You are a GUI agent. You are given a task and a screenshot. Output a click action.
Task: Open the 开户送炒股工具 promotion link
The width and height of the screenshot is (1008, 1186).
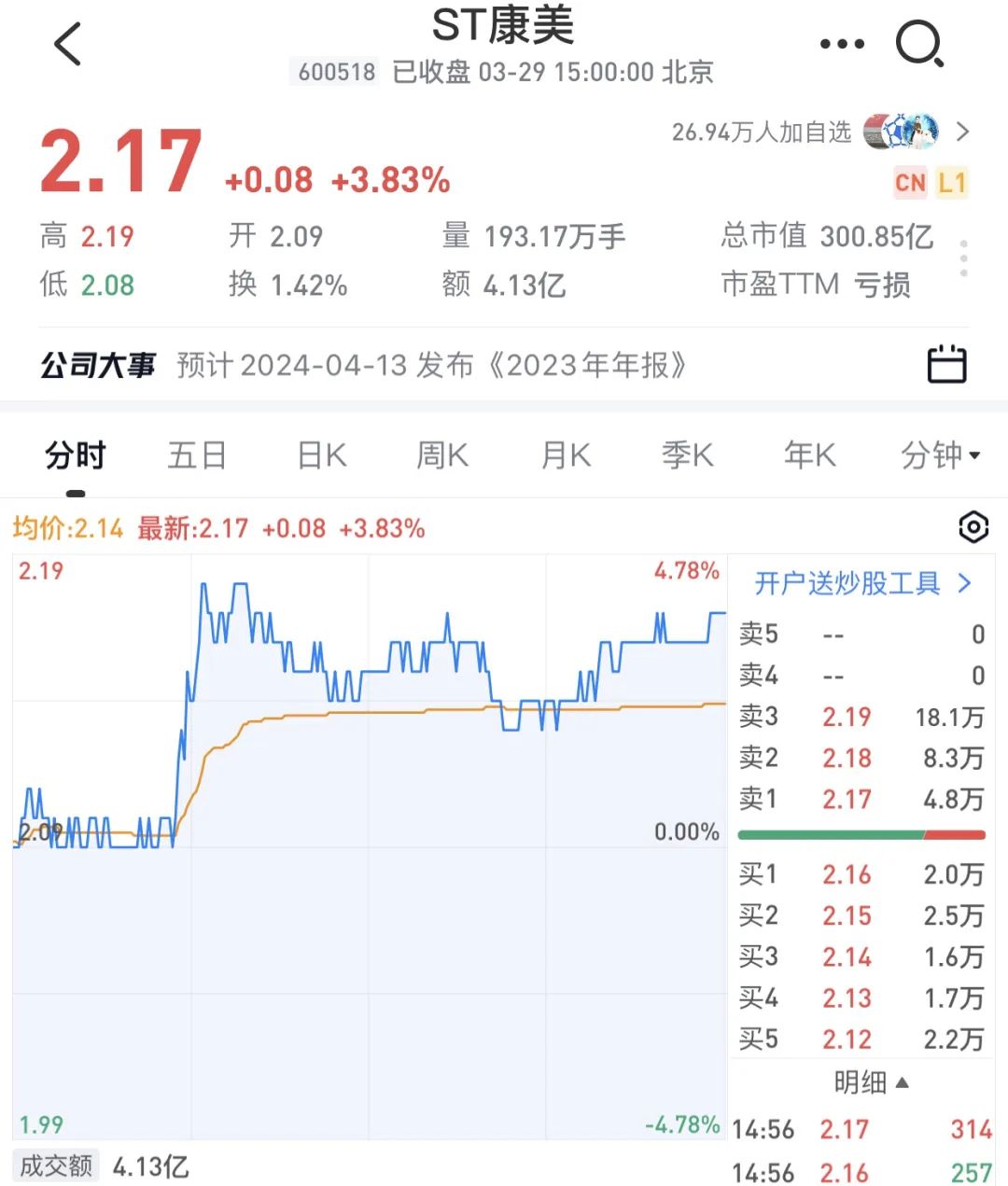click(862, 584)
